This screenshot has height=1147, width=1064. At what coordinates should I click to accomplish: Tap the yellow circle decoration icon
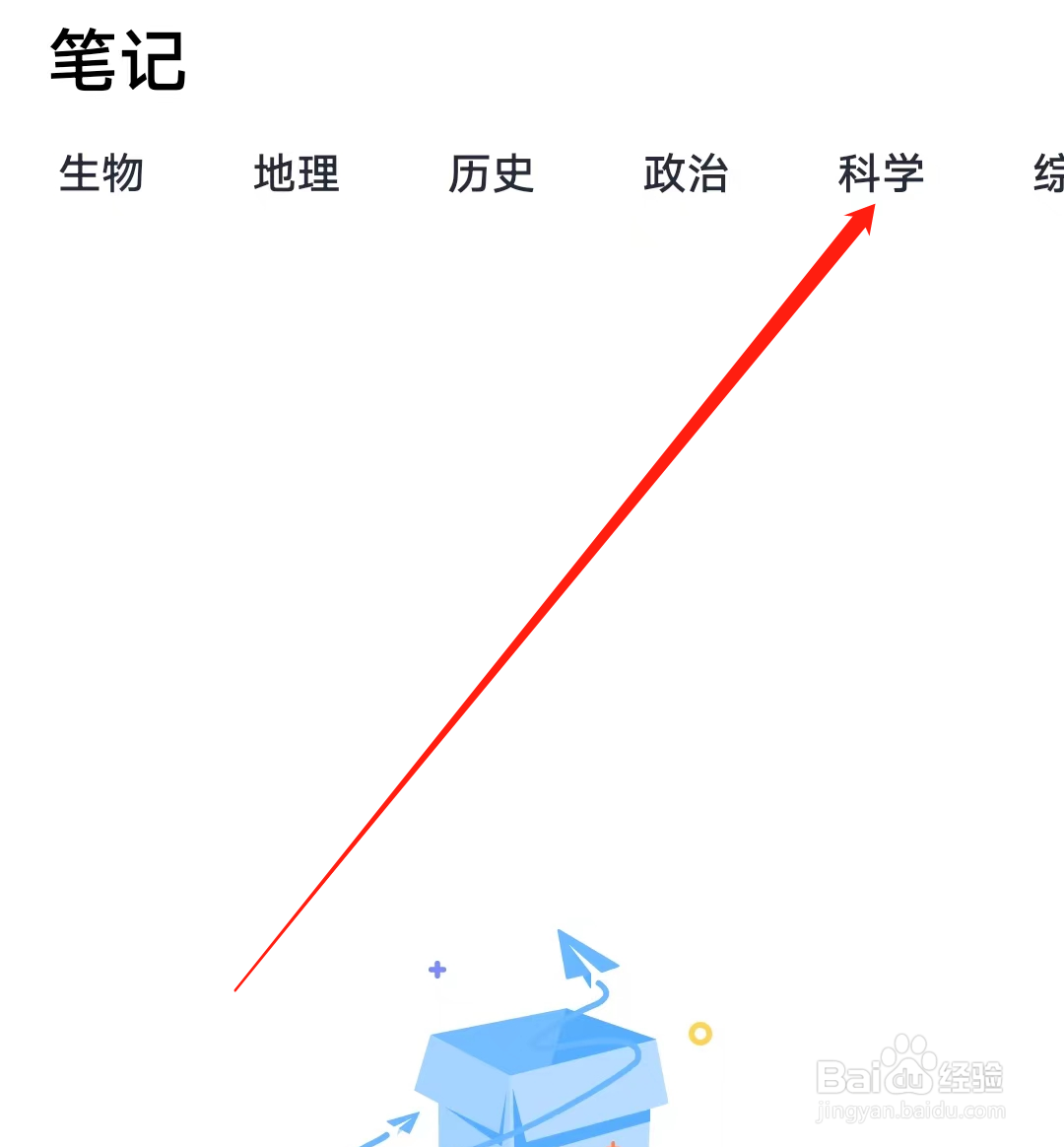pos(699,1033)
